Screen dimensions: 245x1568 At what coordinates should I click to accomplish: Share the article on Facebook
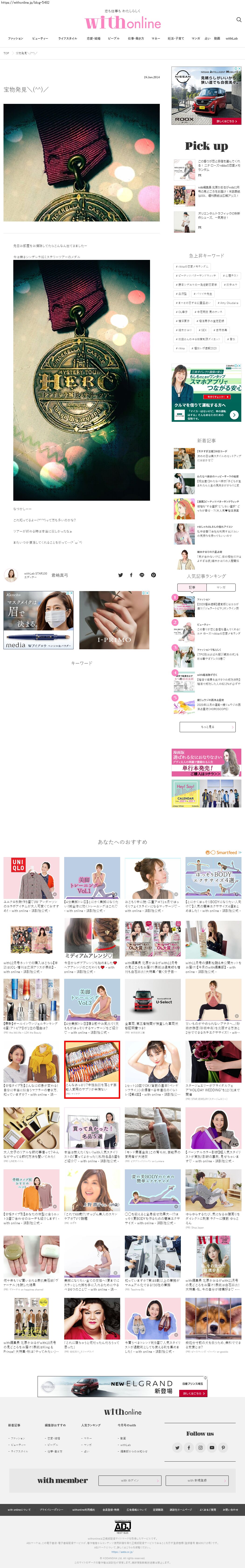[x=131, y=575]
